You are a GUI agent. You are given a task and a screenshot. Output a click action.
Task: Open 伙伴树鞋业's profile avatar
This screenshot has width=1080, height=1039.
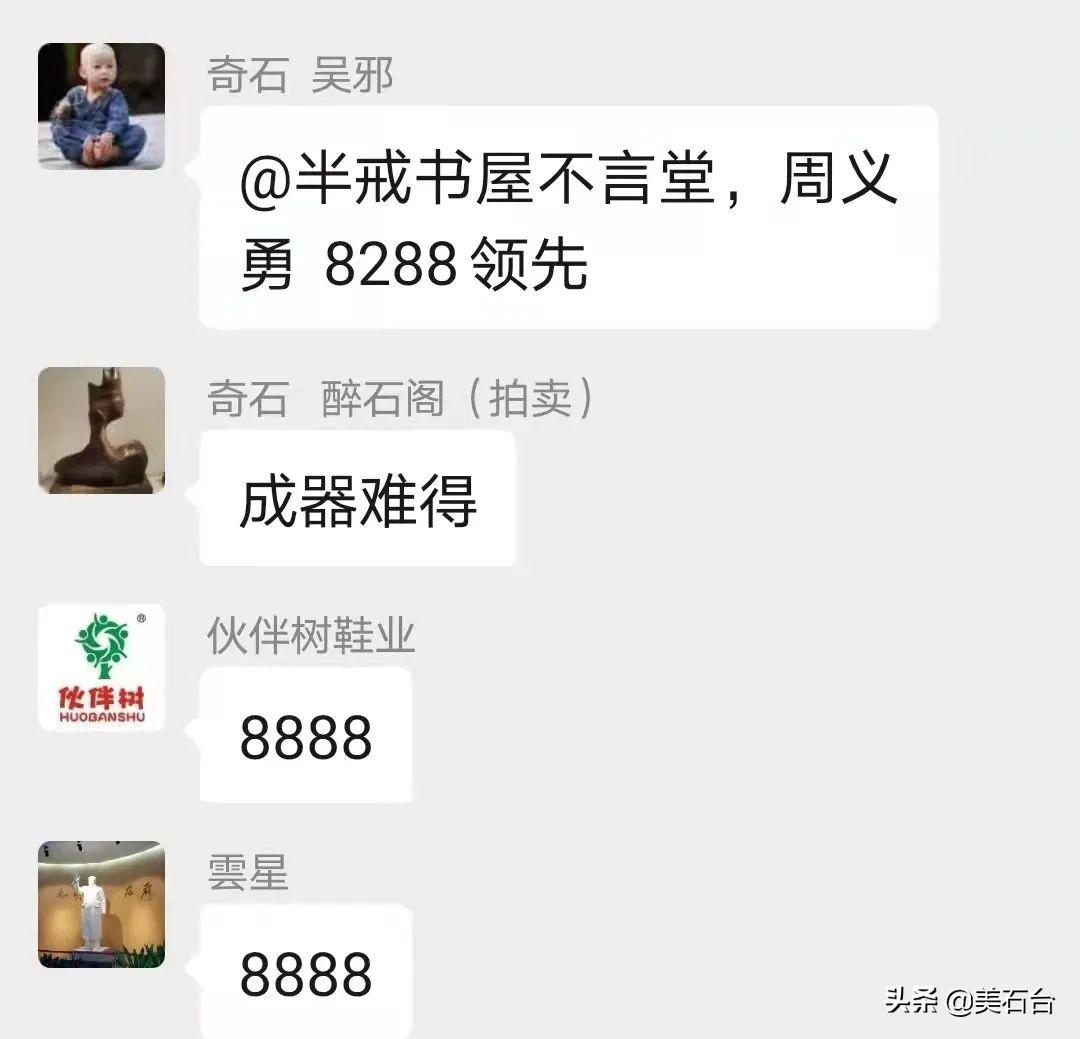(x=101, y=667)
